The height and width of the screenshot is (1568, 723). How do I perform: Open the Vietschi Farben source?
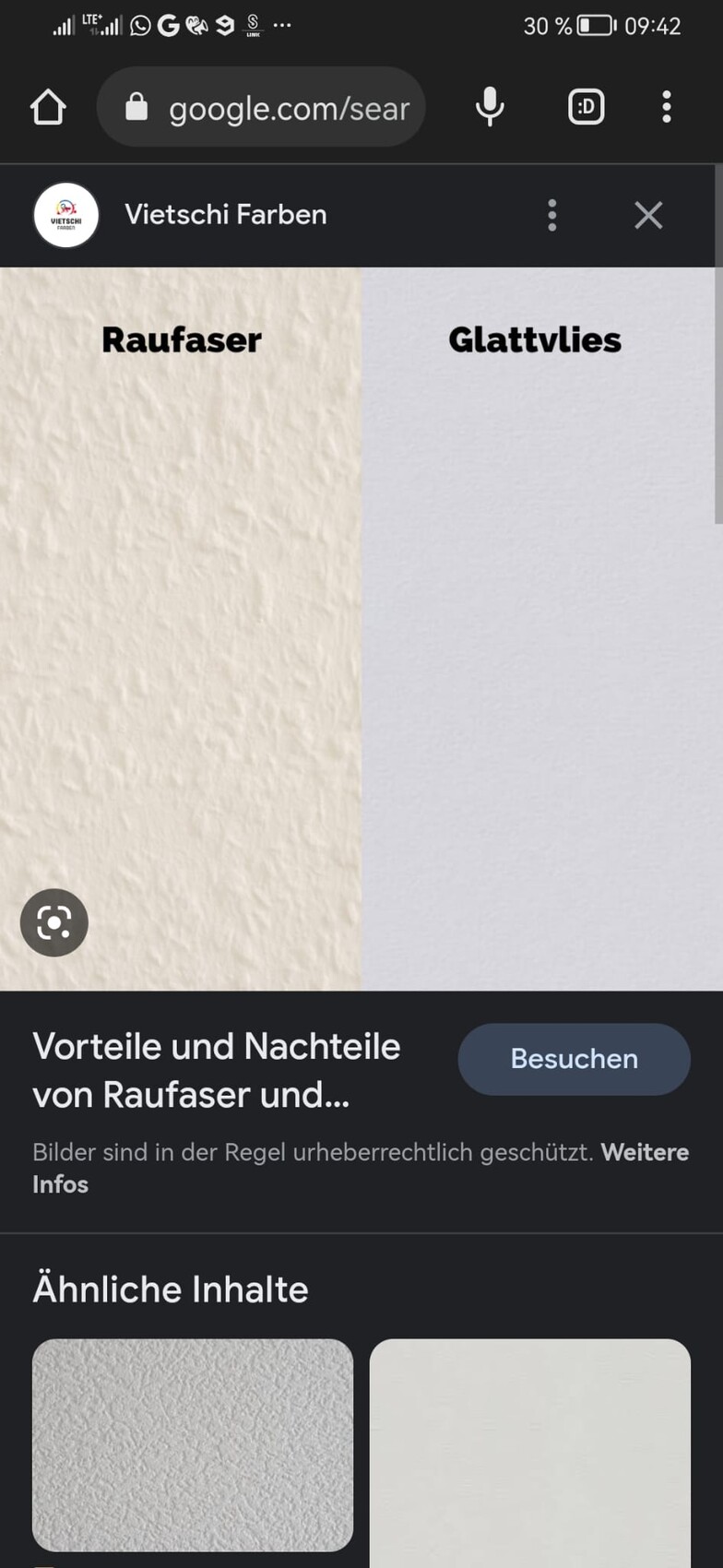click(225, 215)
